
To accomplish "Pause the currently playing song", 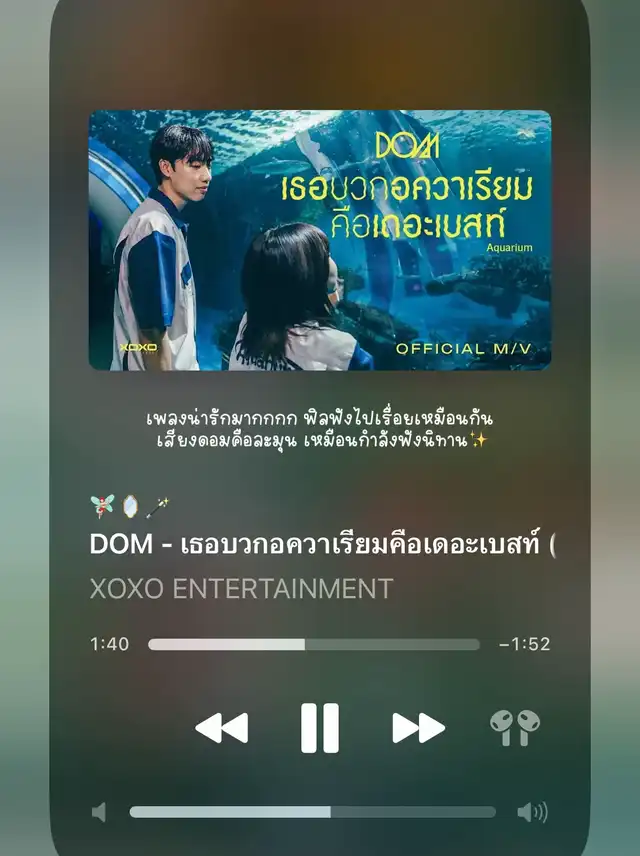I will pos(320,727).
